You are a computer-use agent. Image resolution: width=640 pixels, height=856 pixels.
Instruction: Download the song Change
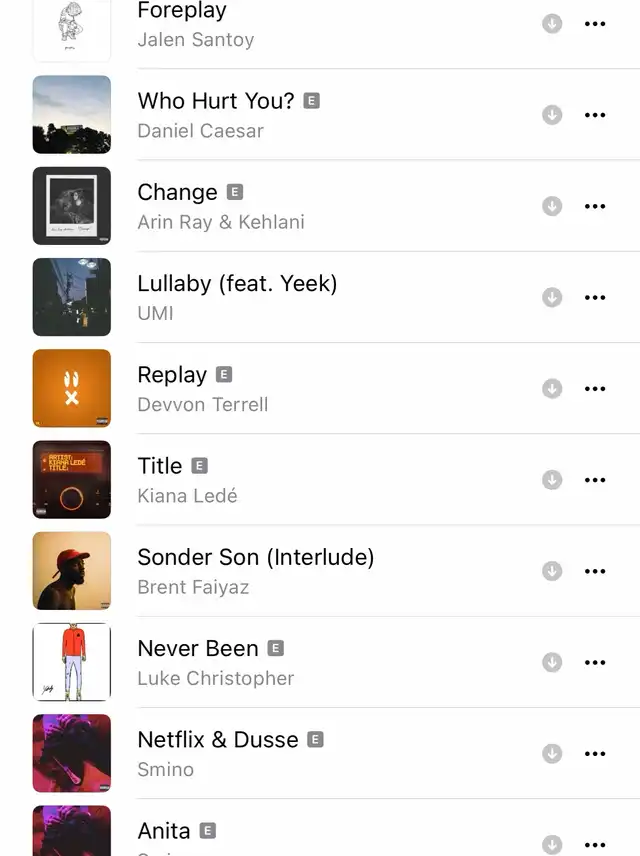552,206
